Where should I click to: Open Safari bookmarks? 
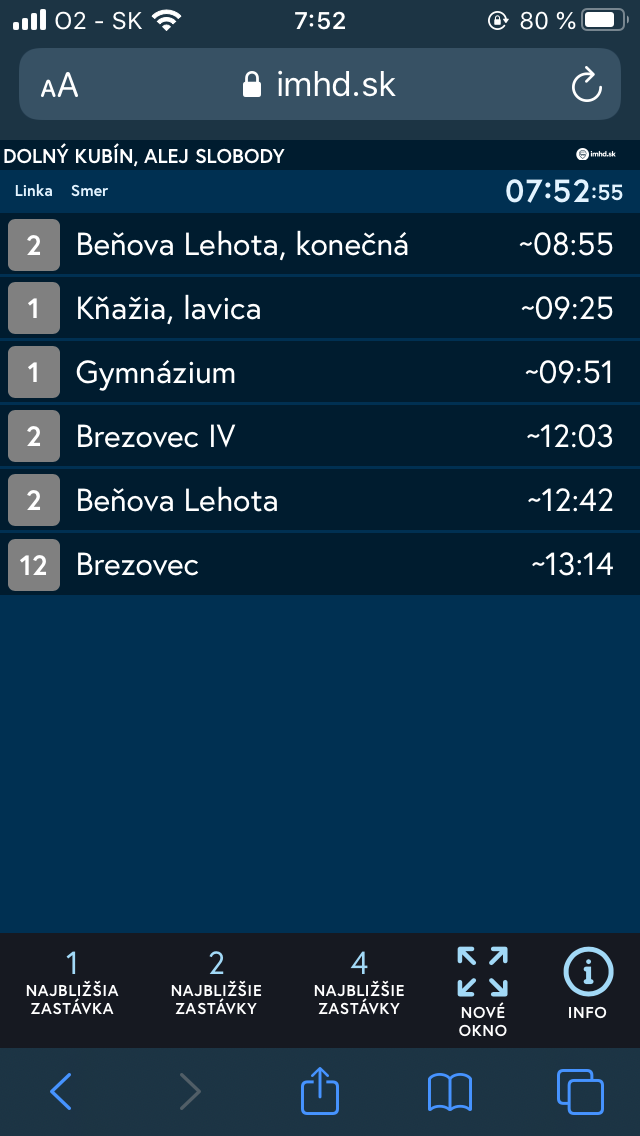coord(450,1091)
